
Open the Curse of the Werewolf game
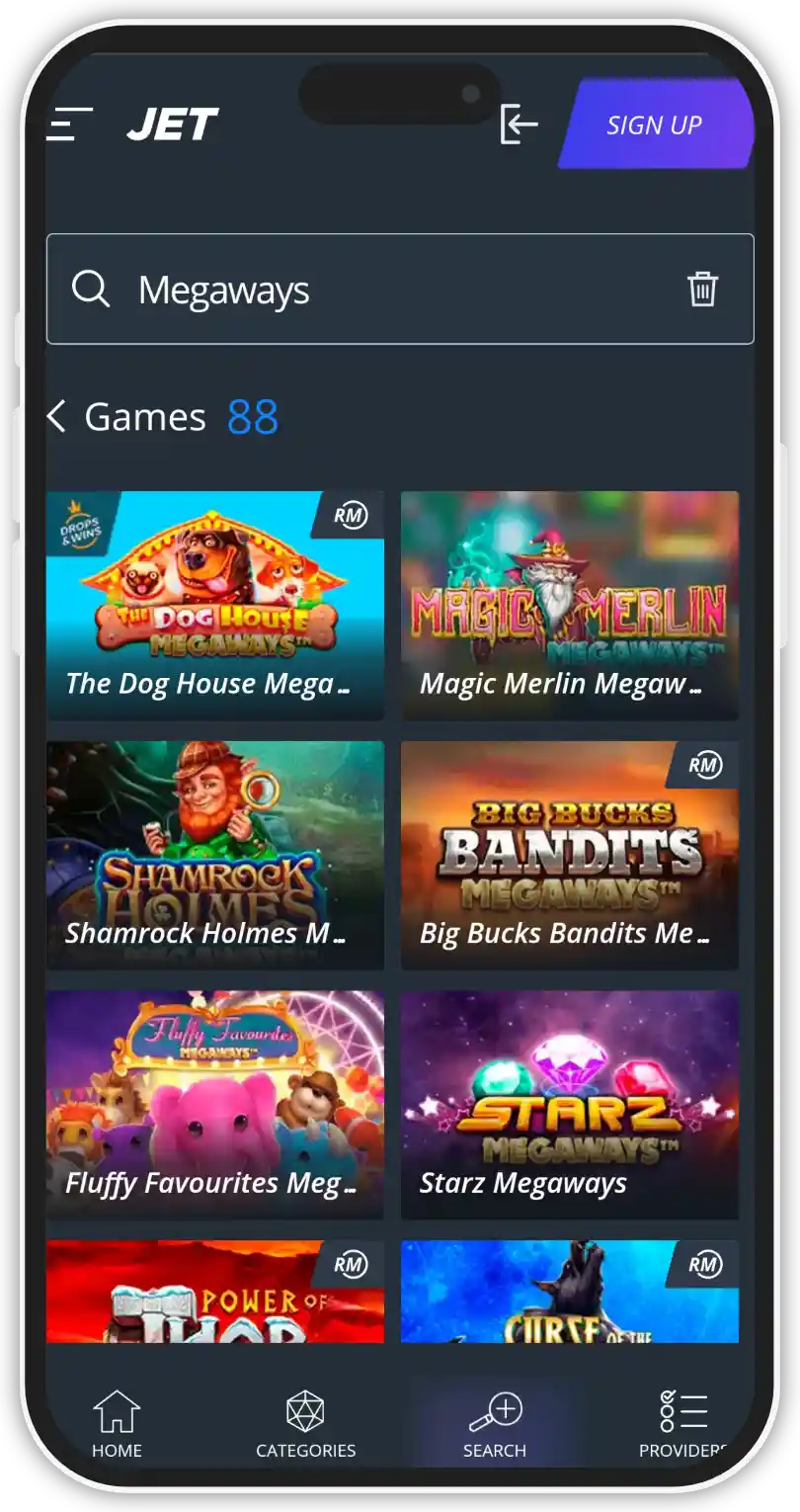tap(570, 1293)
